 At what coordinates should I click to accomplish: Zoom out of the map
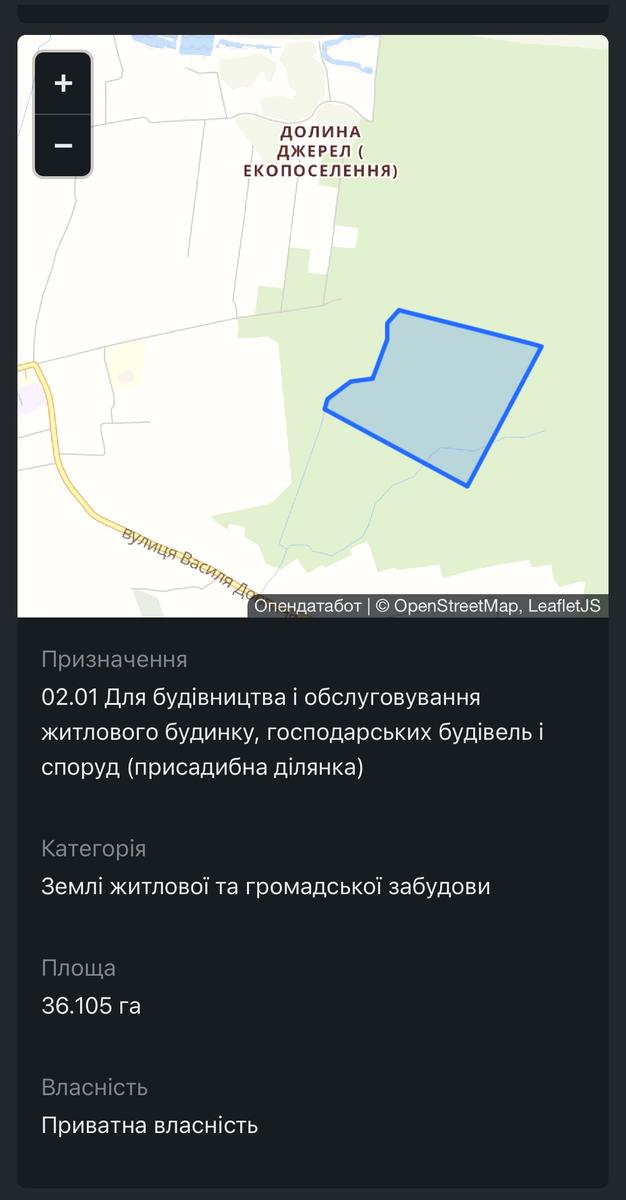pos(63,146)
